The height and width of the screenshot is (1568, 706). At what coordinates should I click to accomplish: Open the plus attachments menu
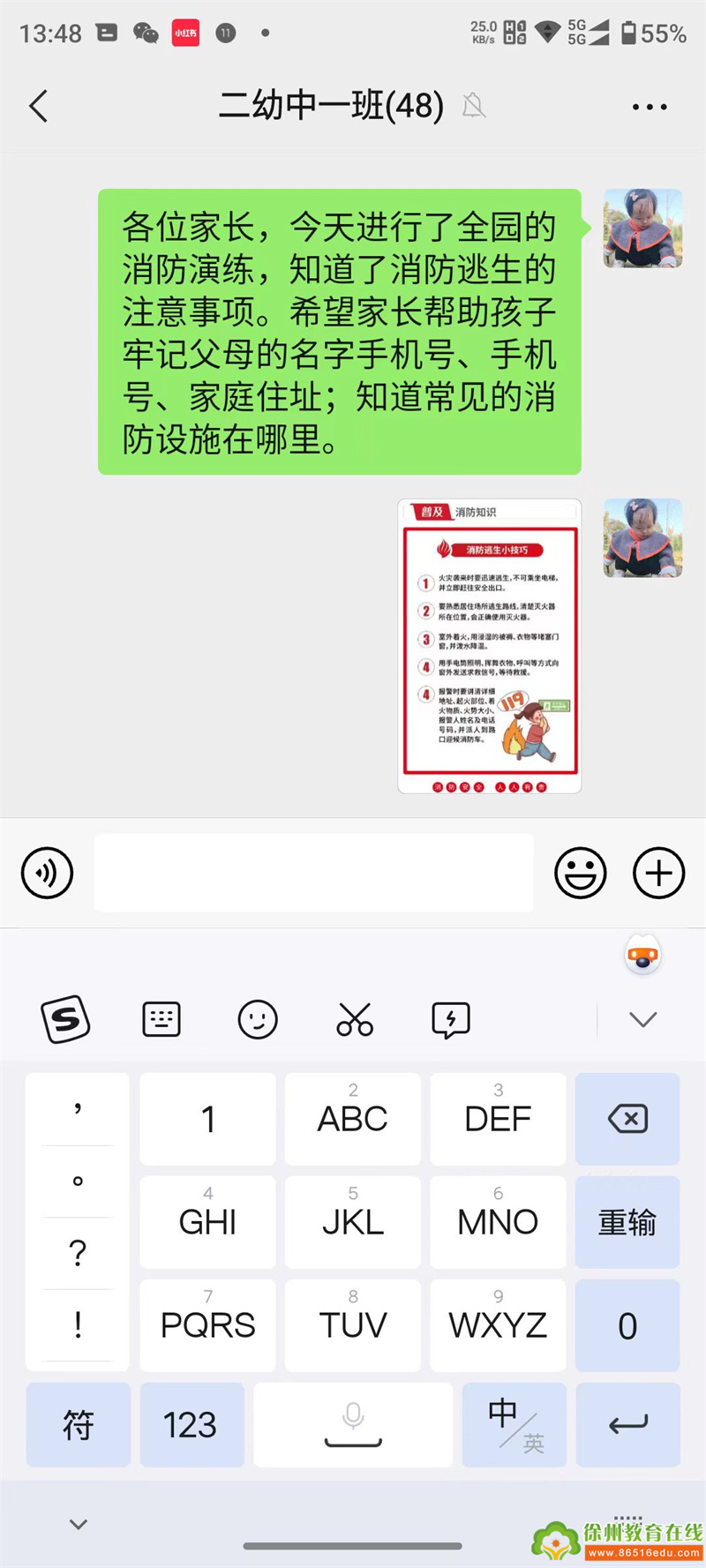pyautogui.click(x=658, y=873)
